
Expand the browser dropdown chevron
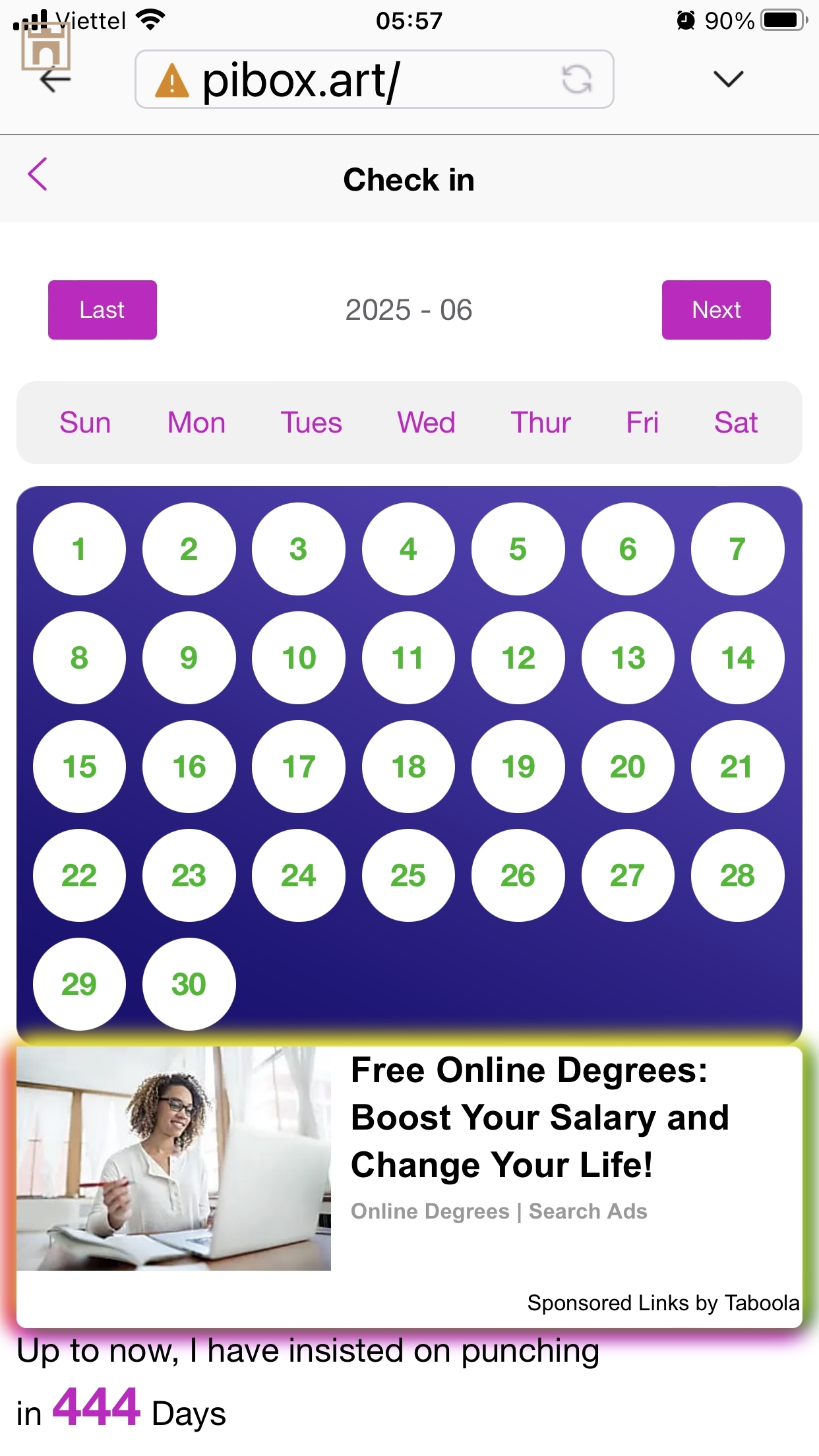point(728,80)
